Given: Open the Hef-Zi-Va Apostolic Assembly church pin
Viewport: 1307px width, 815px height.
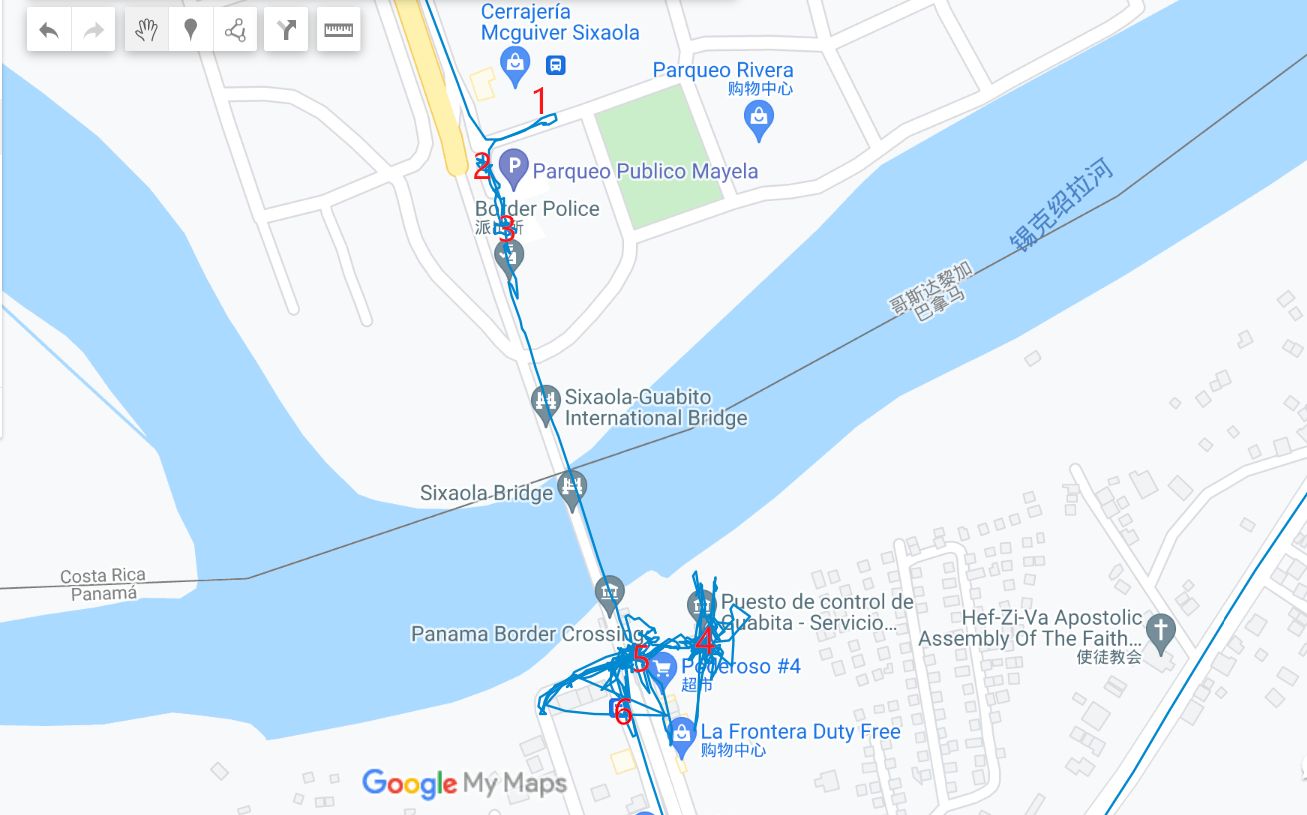Looking at the screenshot, I should tap(1160, 630).
